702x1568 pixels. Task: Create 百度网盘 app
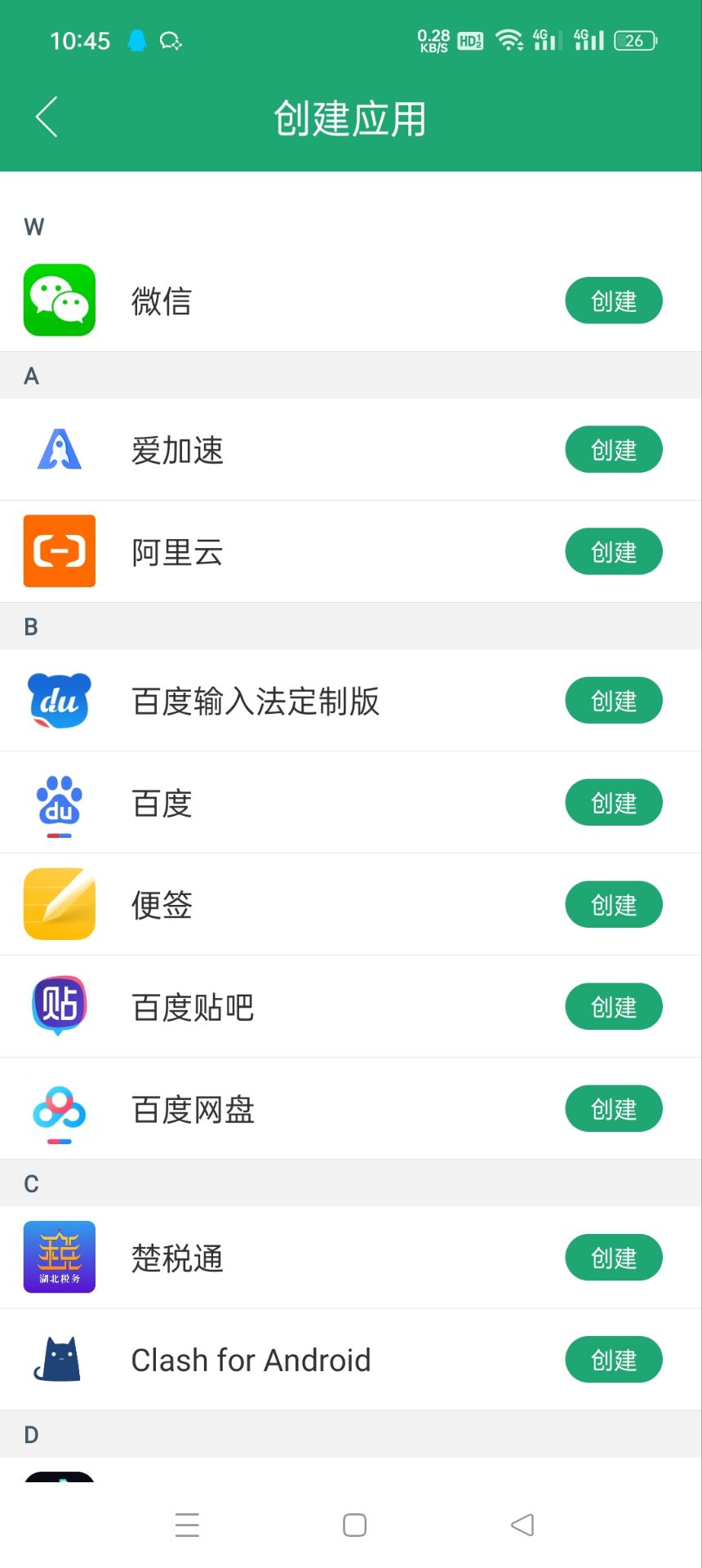click(613, 1108)
